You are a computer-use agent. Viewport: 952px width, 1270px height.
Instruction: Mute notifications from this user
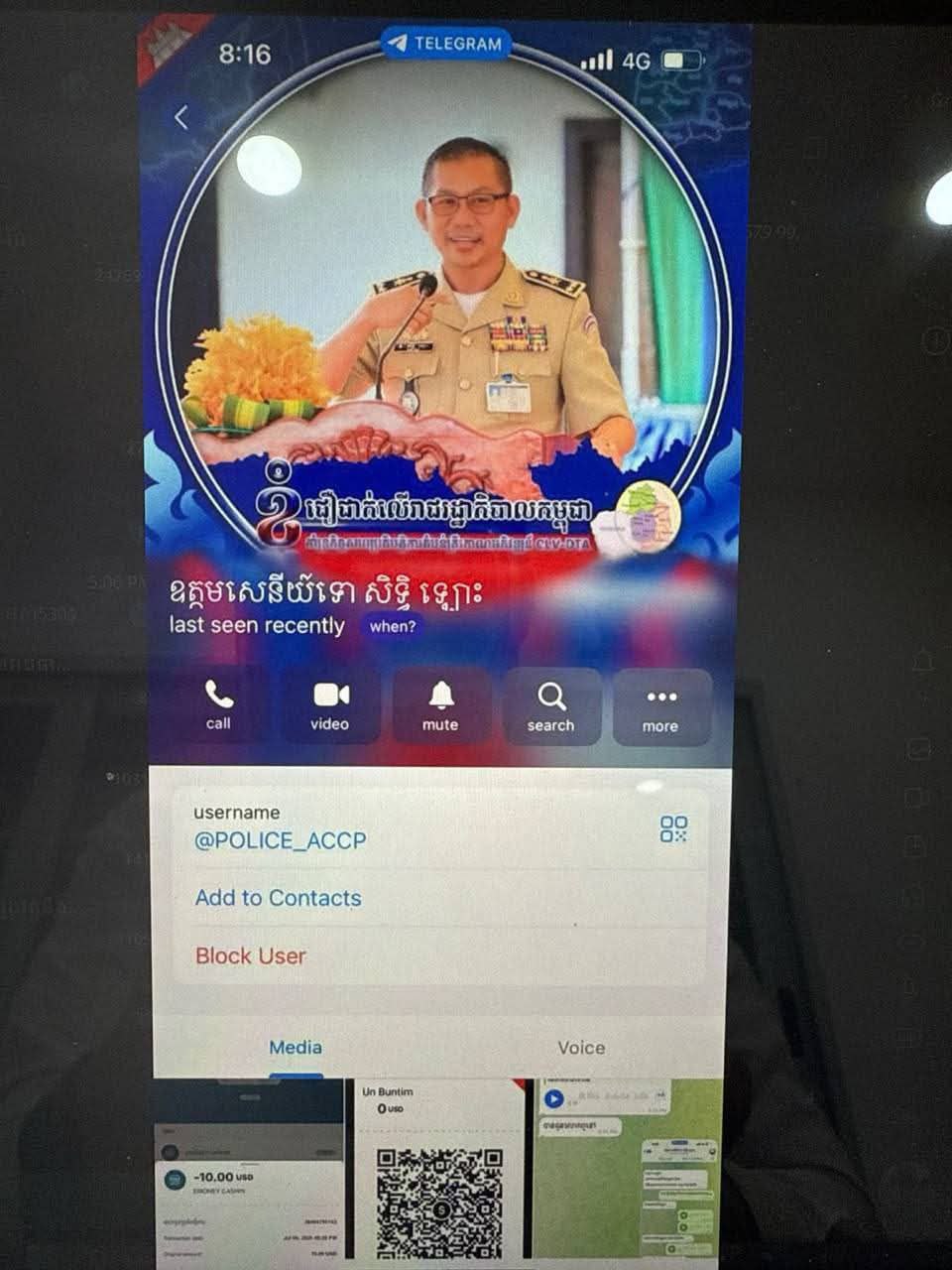(x=440, y=705)
